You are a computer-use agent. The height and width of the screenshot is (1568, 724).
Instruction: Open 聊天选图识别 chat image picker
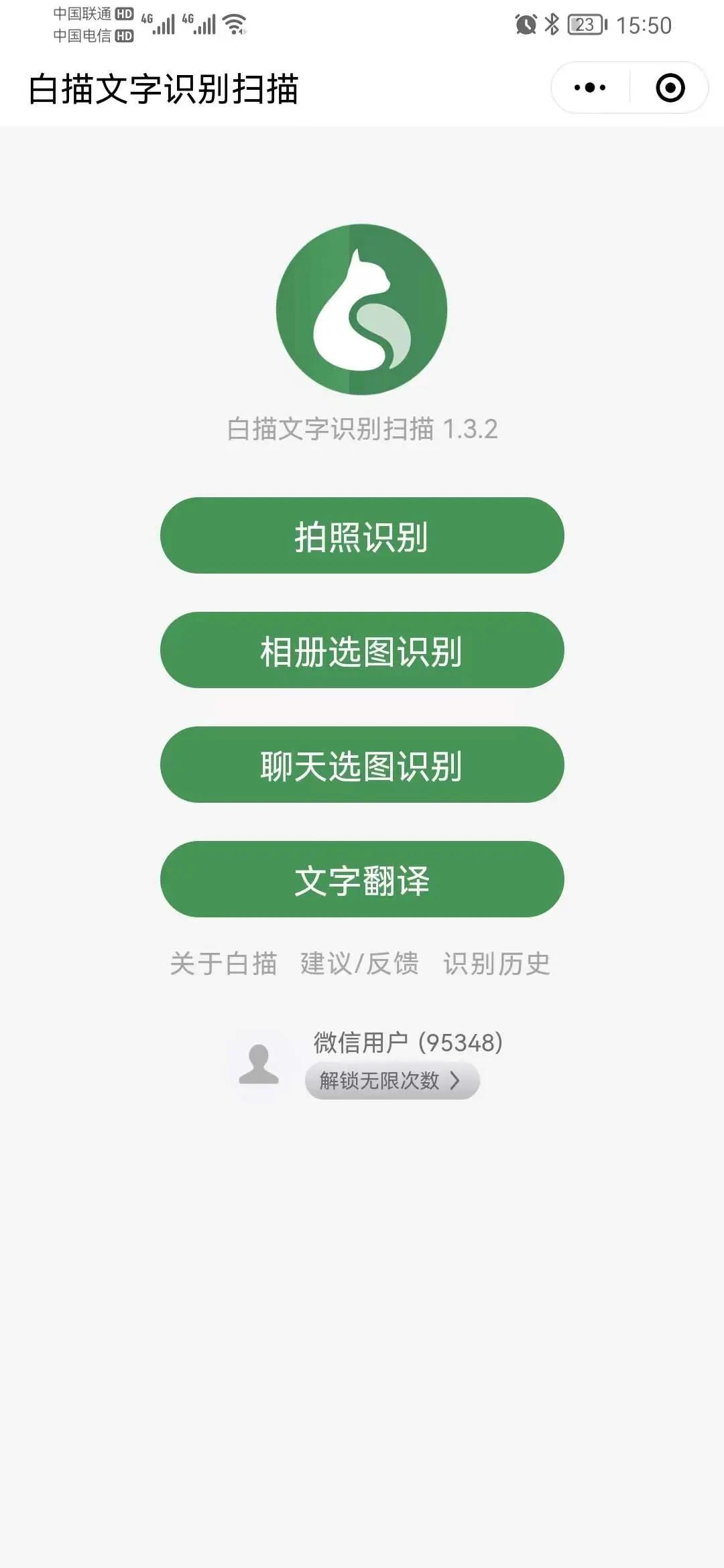click(x=361, y=765)
